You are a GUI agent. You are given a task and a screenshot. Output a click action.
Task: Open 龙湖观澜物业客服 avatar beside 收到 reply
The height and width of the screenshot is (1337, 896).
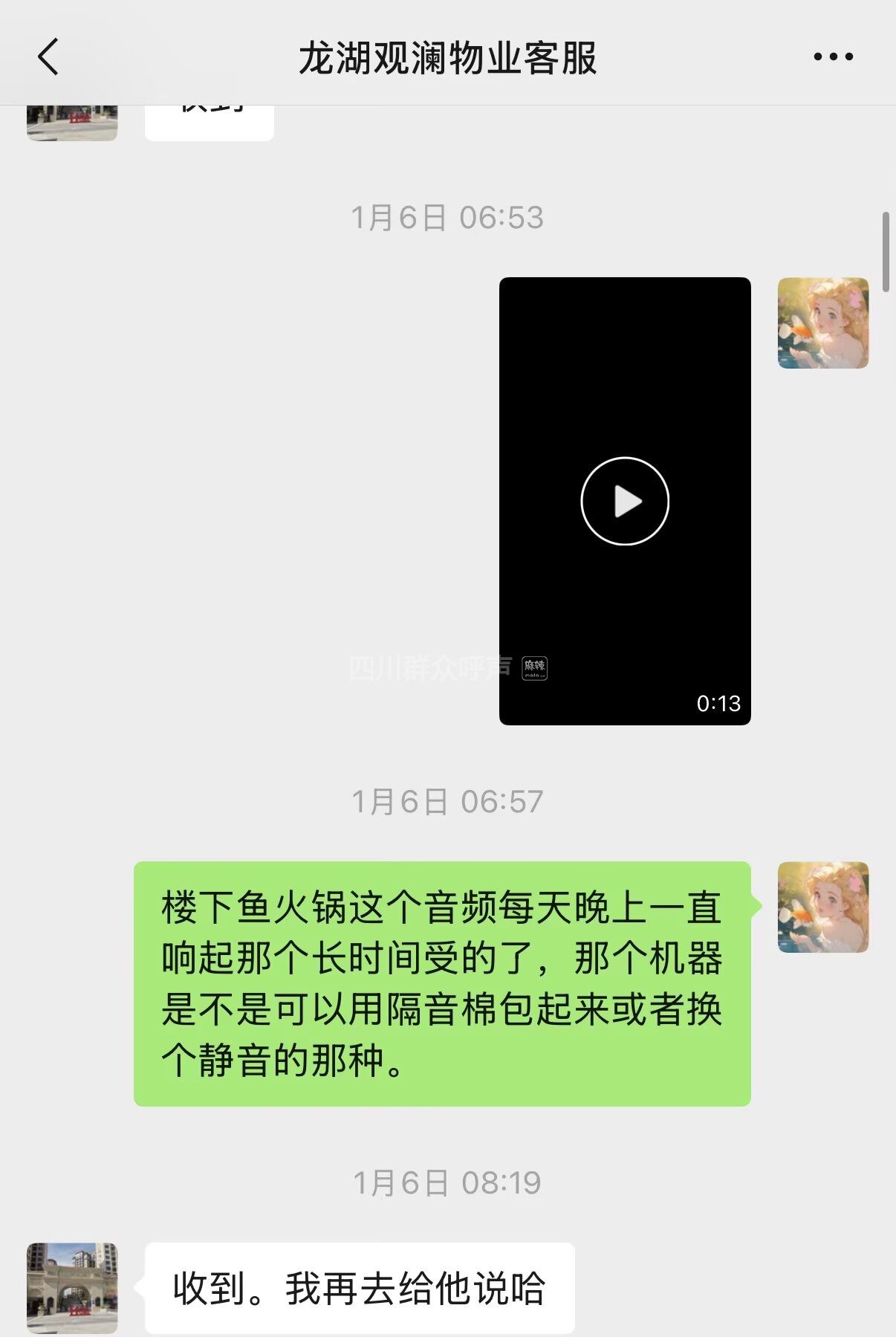[72, 1288]
